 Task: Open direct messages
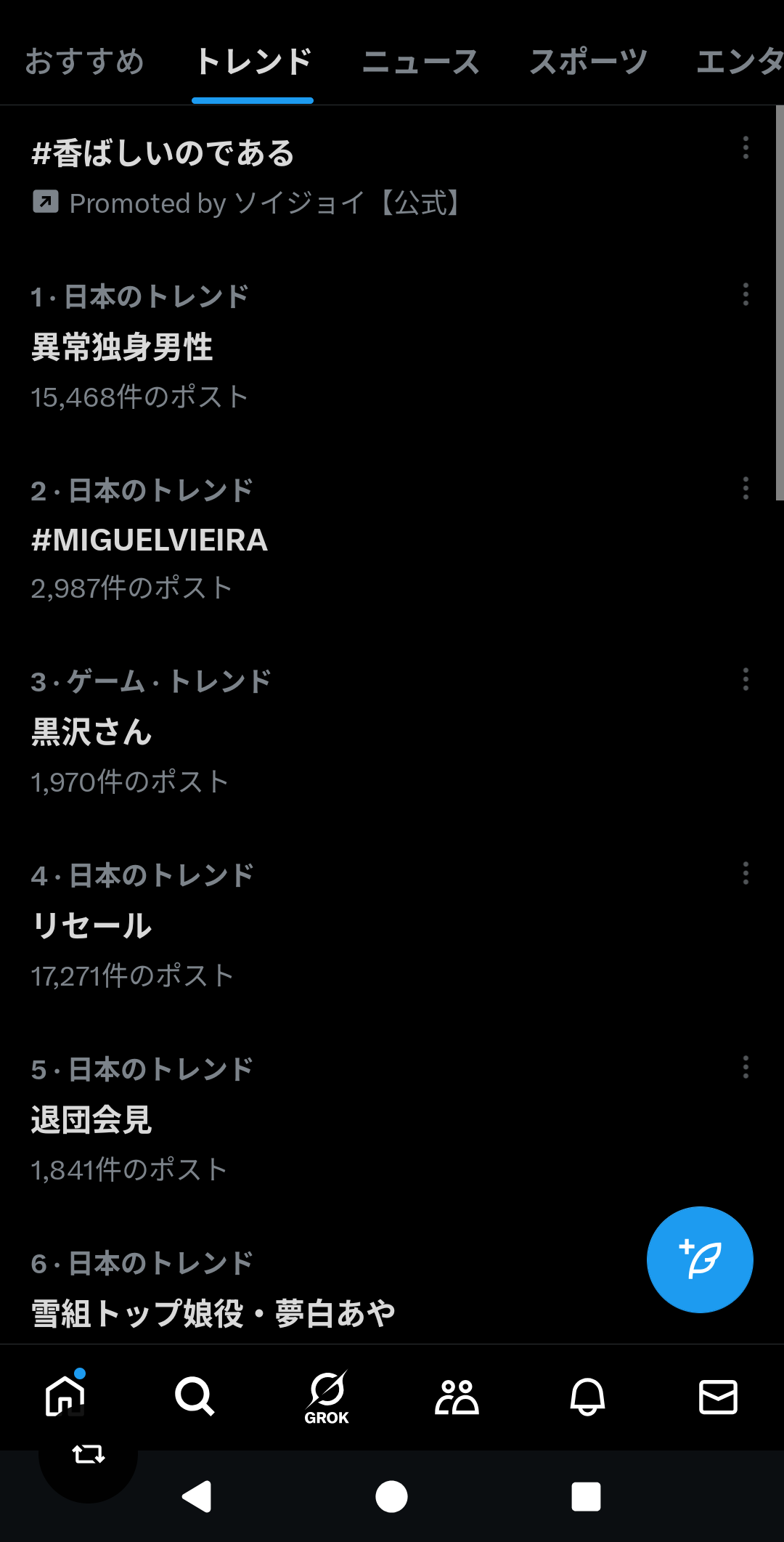718,1396
